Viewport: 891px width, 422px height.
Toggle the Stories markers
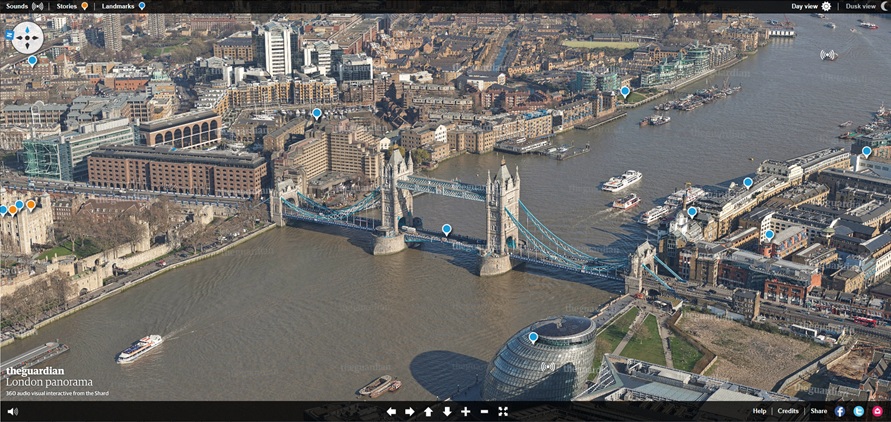click(x=73, y=6)
